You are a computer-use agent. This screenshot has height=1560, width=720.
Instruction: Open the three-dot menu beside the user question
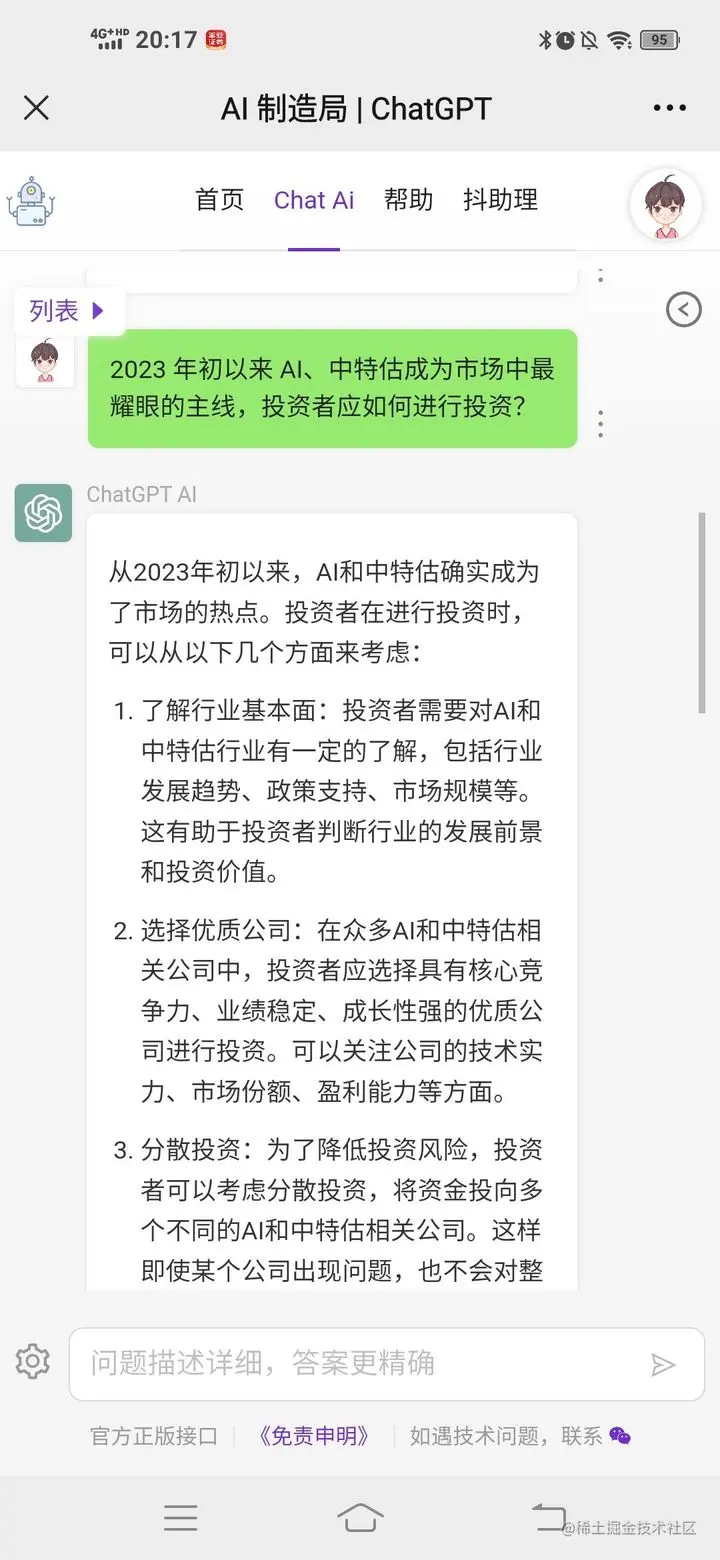[600, 424]
